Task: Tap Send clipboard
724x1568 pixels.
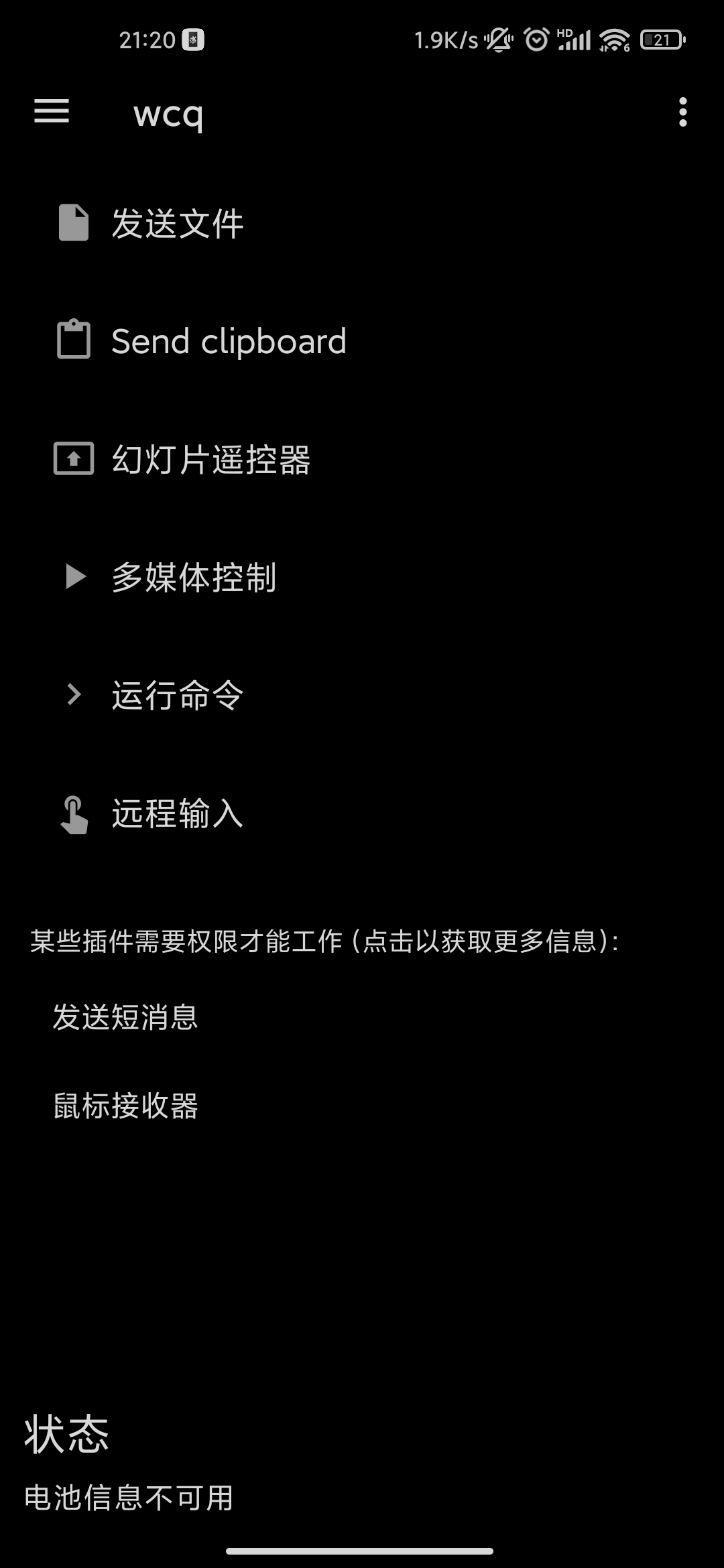Action: pyautogui.click(x=362, y=341)
